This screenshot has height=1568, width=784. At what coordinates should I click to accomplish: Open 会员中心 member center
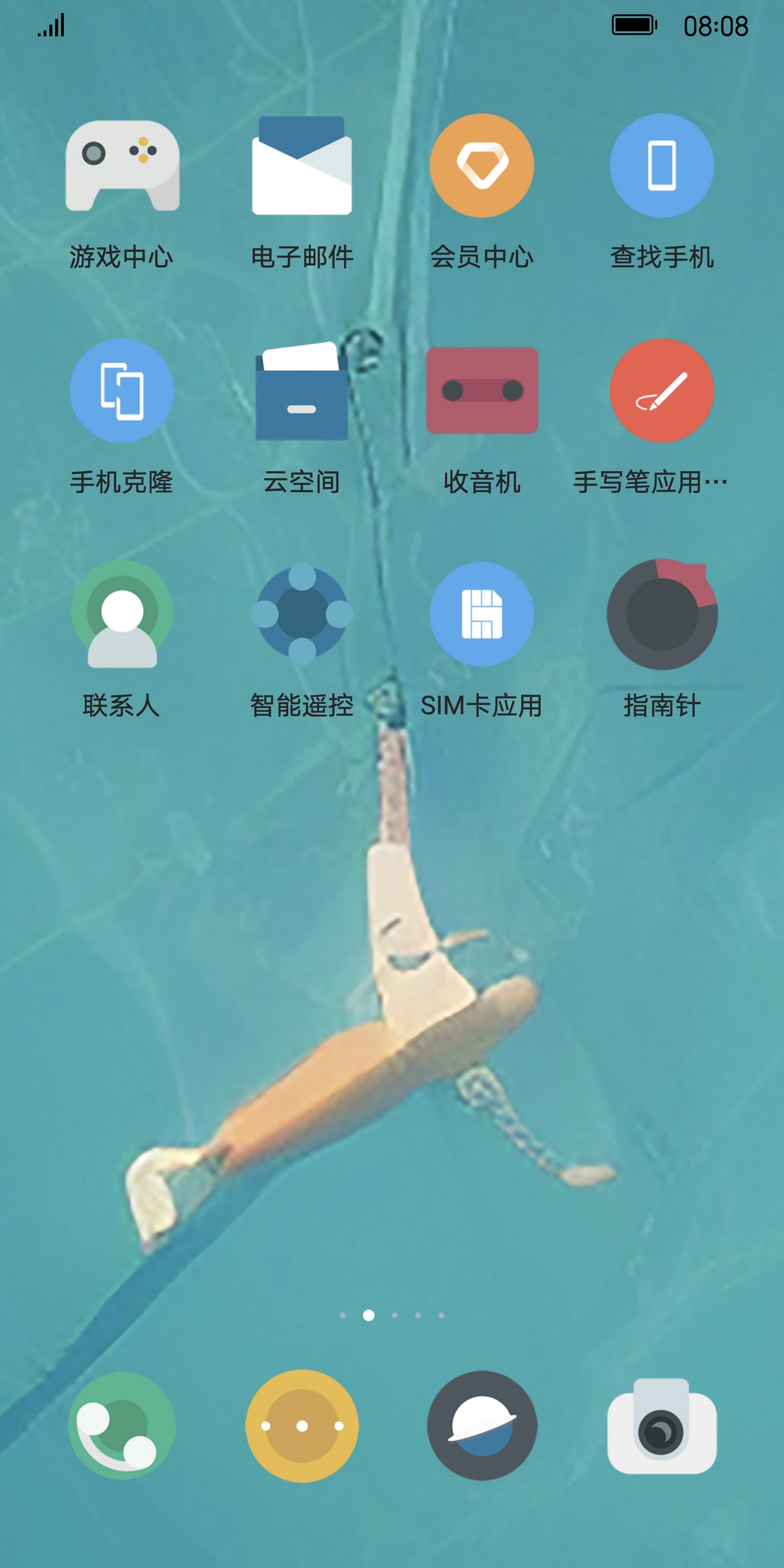(482, 166)
